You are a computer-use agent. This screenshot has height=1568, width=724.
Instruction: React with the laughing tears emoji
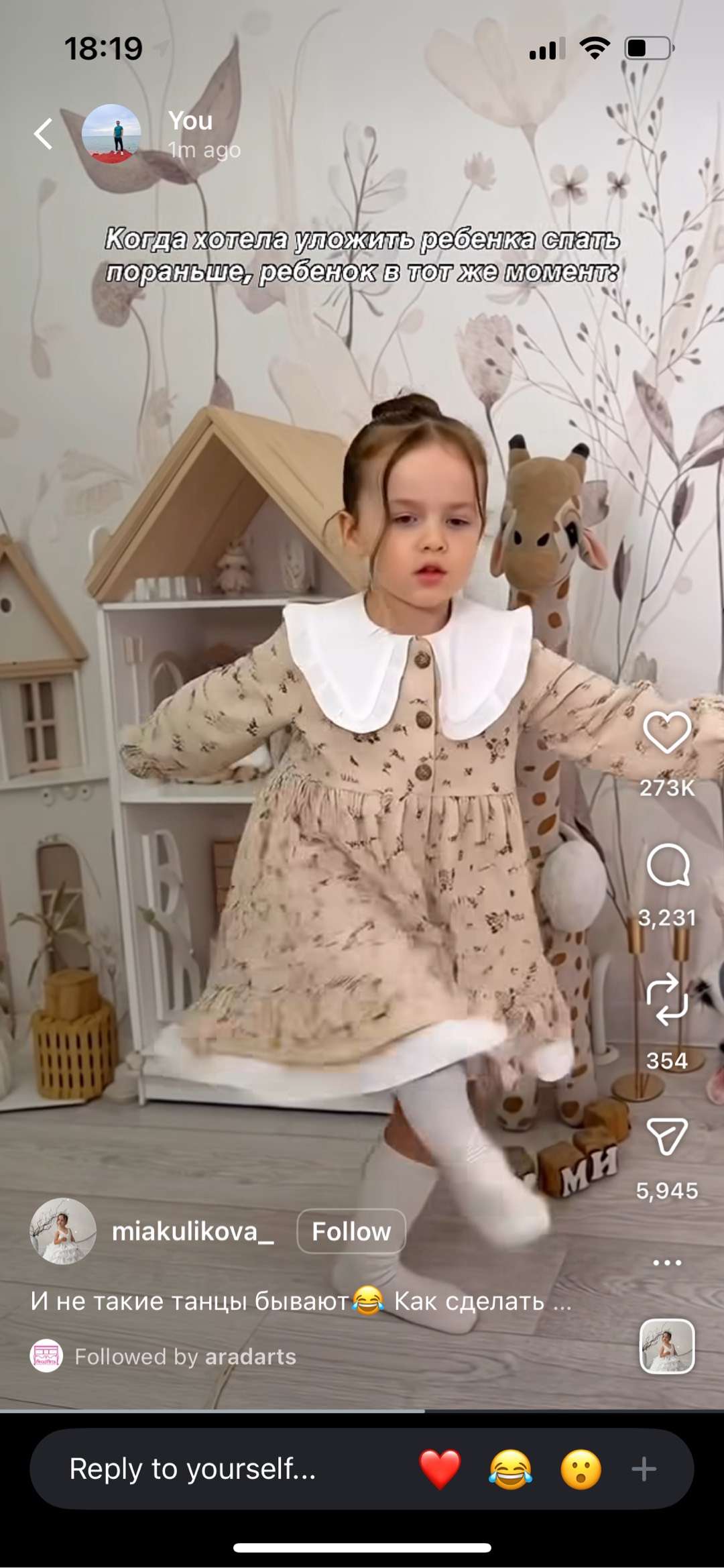click(511, 1469)
